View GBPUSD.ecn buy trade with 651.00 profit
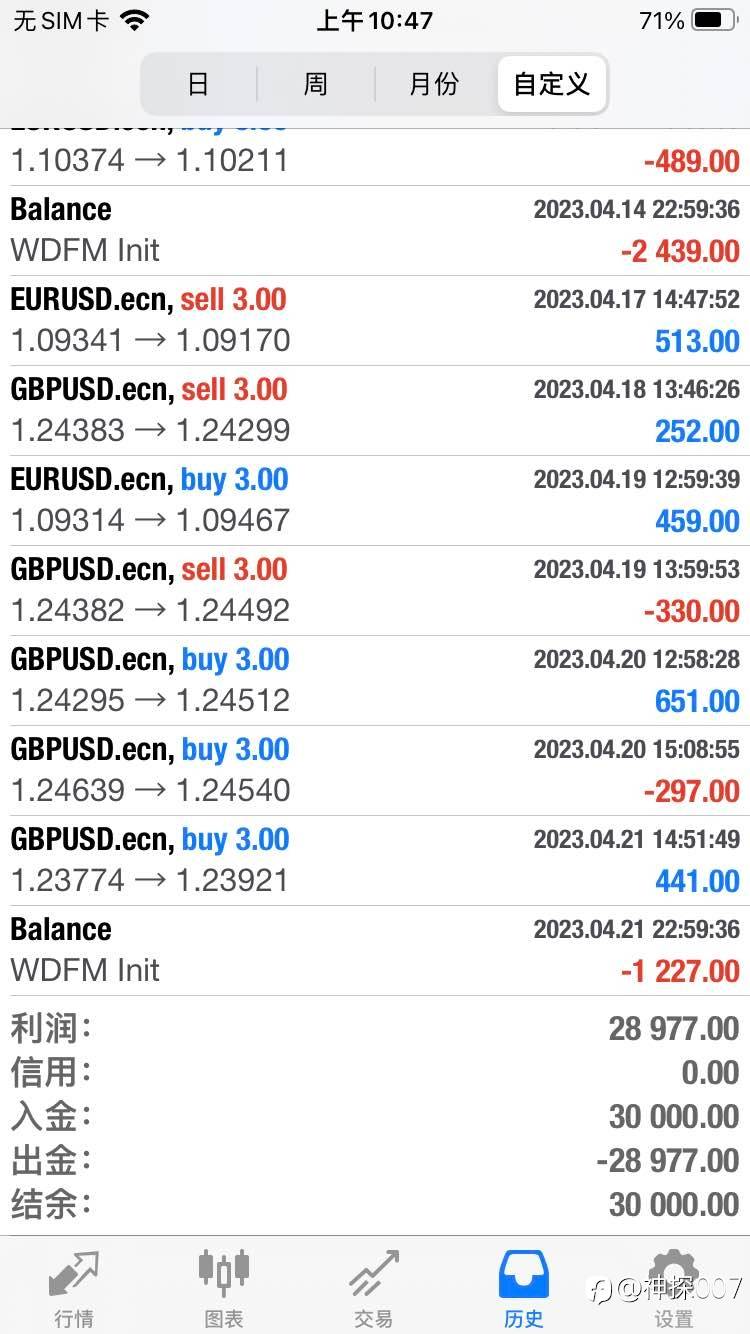750x1334 pixels. [375, 681]
